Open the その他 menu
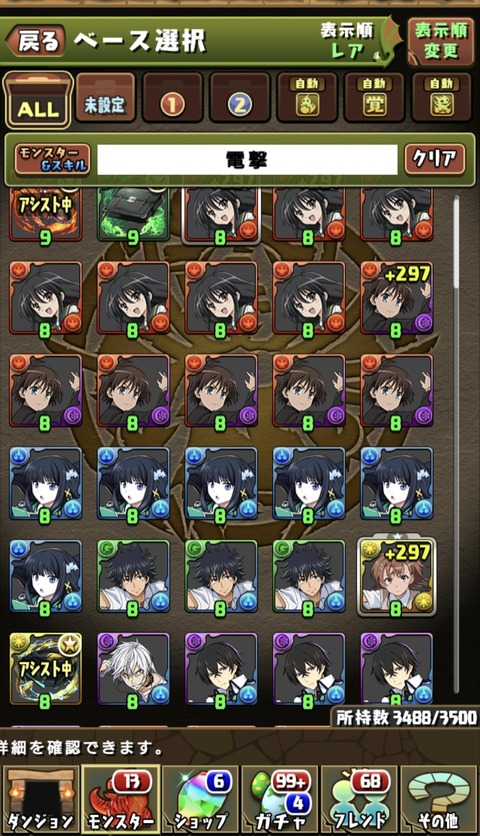480x836 pixels. pos(438,800)
